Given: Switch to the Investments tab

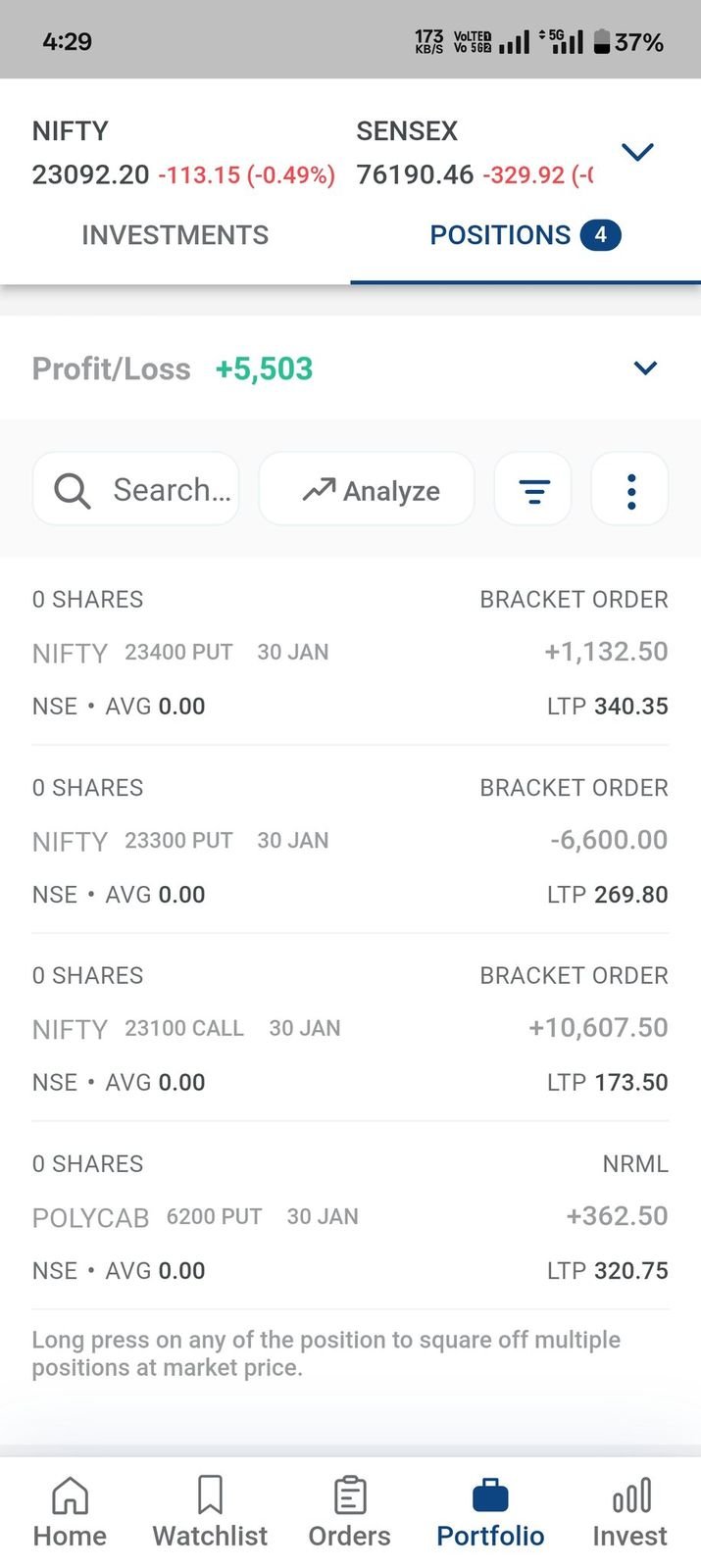Looking at the screenshot, I should 175,235.
